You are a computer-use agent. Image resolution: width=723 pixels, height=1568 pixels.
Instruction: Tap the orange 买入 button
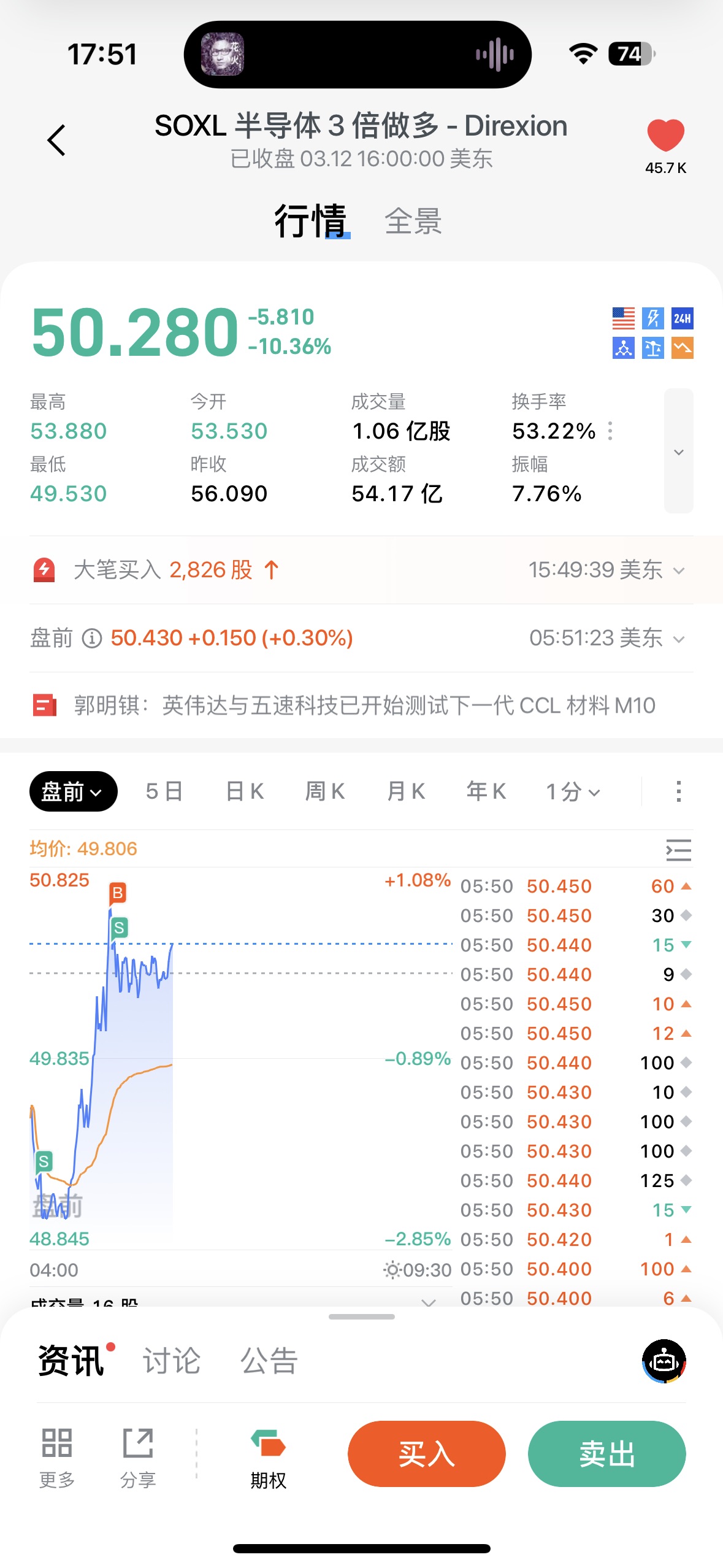tap(426, 1453)
